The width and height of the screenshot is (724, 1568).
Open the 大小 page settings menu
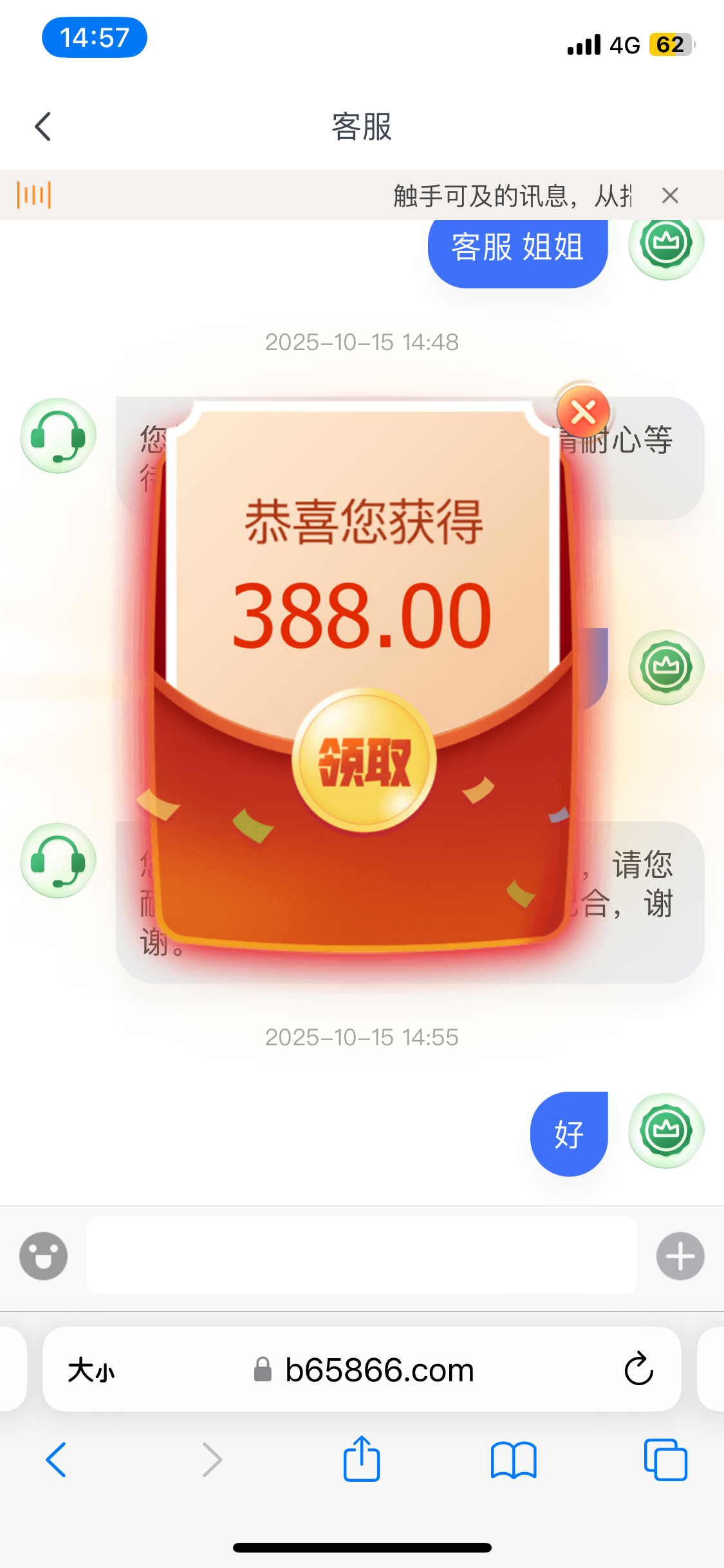(x=91, y=1370)
